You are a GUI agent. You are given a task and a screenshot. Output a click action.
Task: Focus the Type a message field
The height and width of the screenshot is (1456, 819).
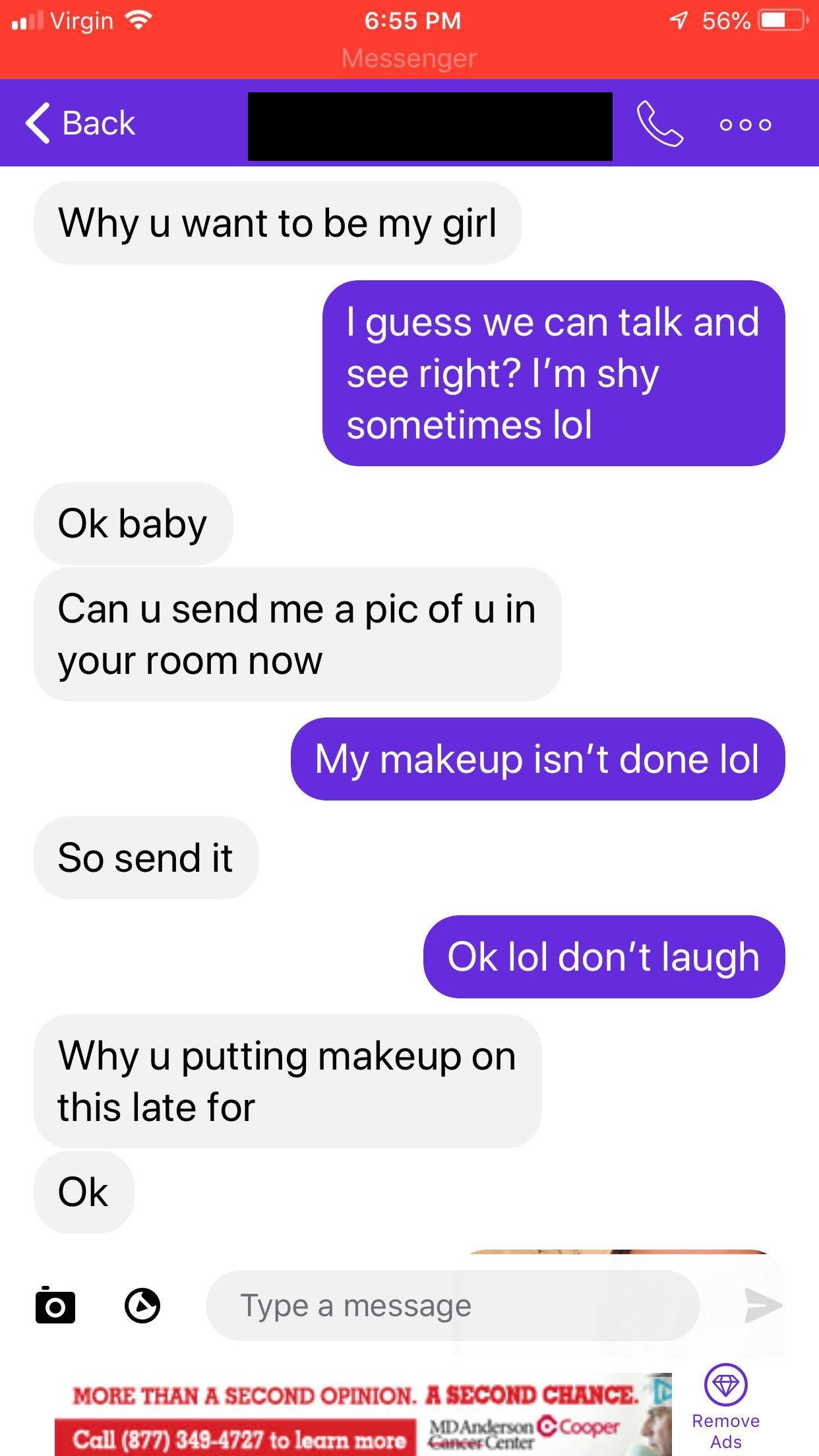[452, 1305]
